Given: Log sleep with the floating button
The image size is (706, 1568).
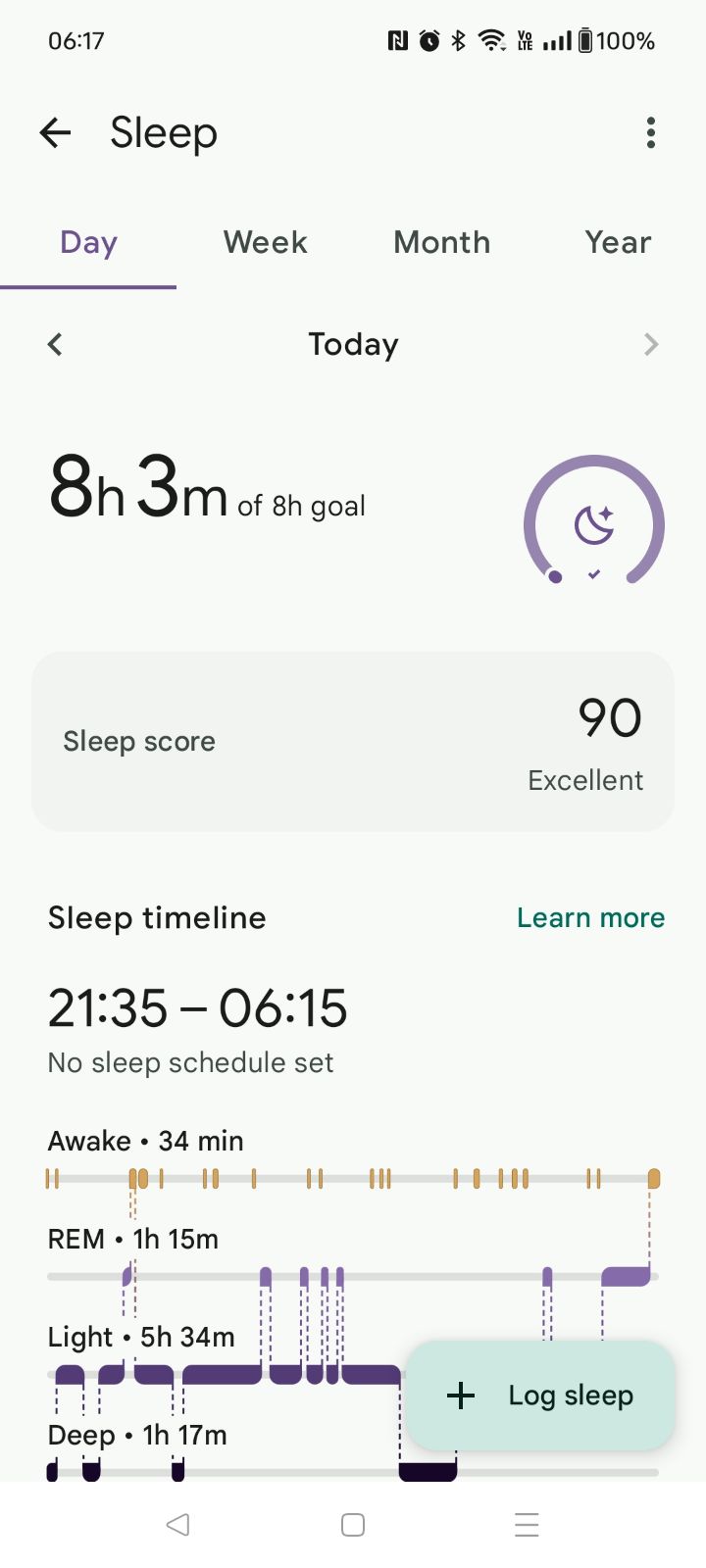Looking at the screenshot, I should 540,1396.
